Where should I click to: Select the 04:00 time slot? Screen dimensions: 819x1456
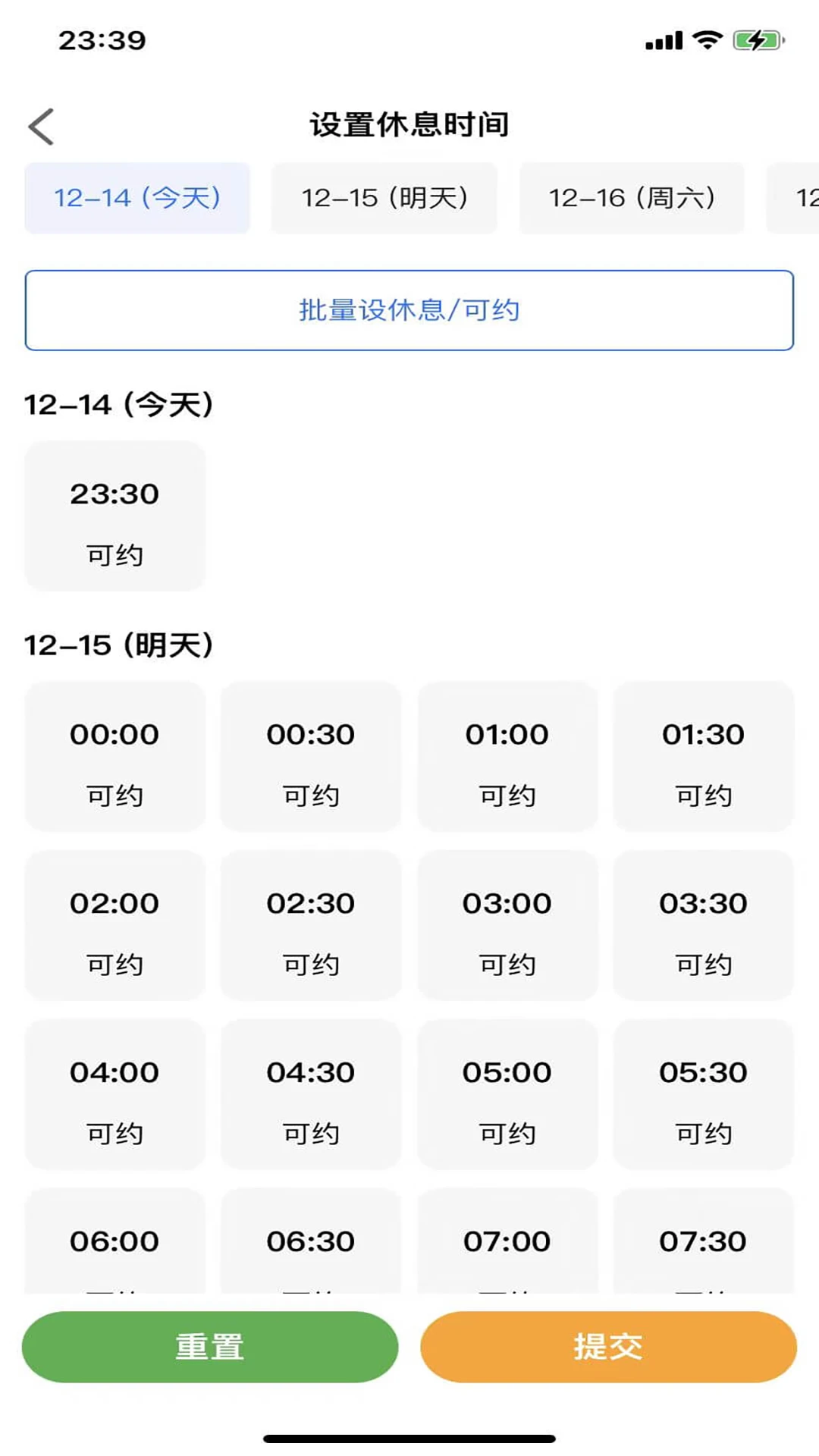click(x=115, y=1094)
